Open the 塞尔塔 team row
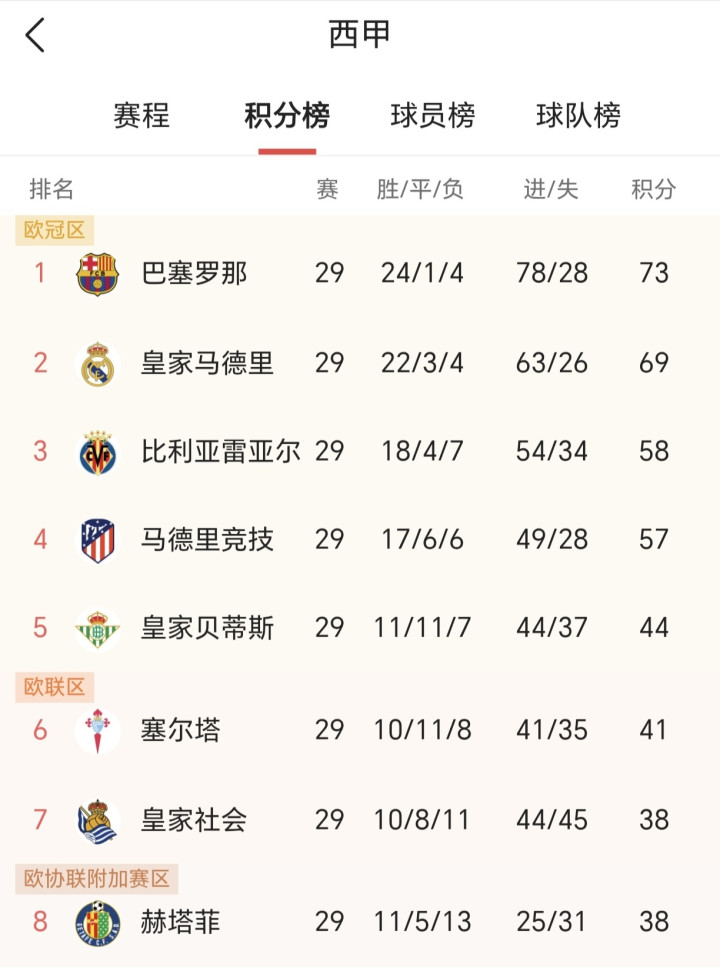Viewport: 720px width, 971px height. click(x=181, y=730)
